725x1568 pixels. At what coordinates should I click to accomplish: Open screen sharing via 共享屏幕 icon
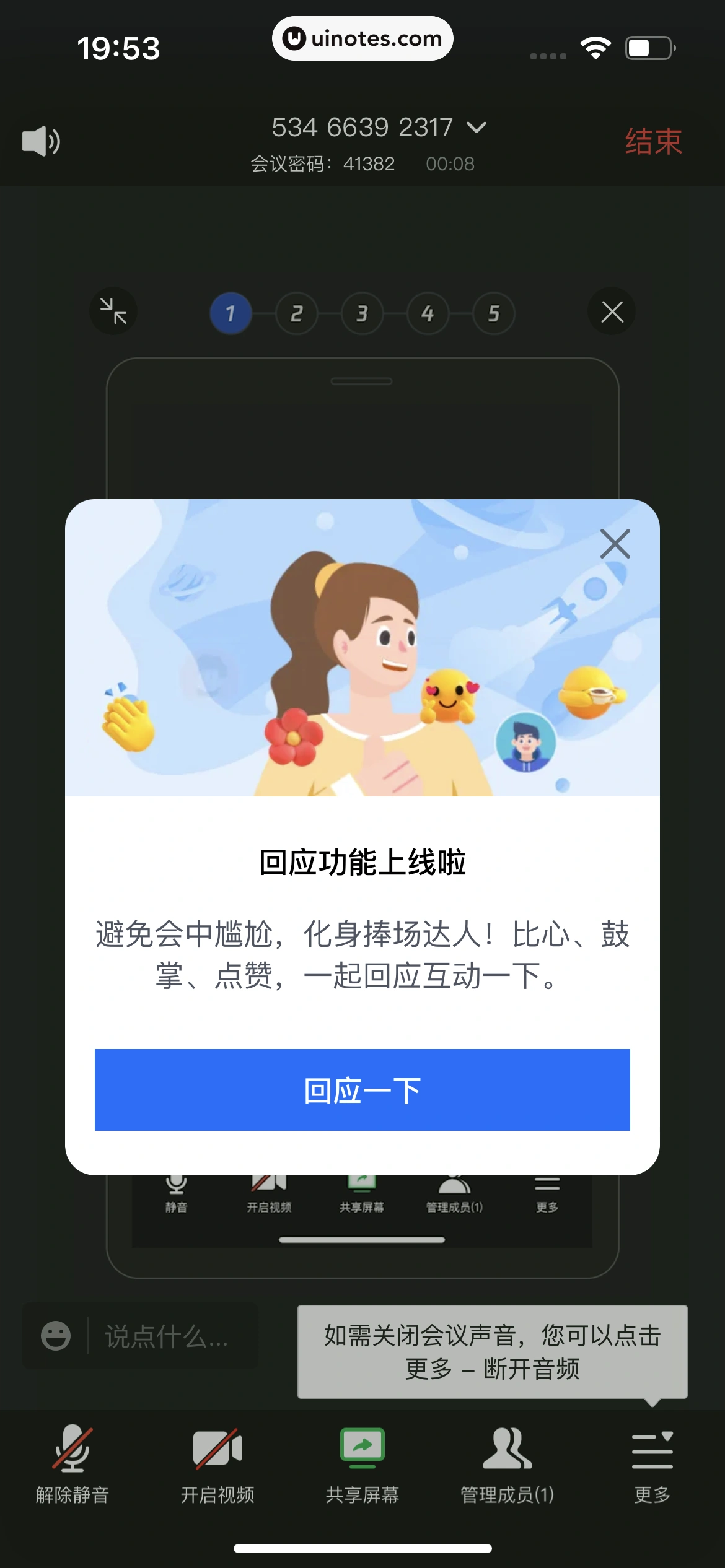click(x=362, y=1448)
